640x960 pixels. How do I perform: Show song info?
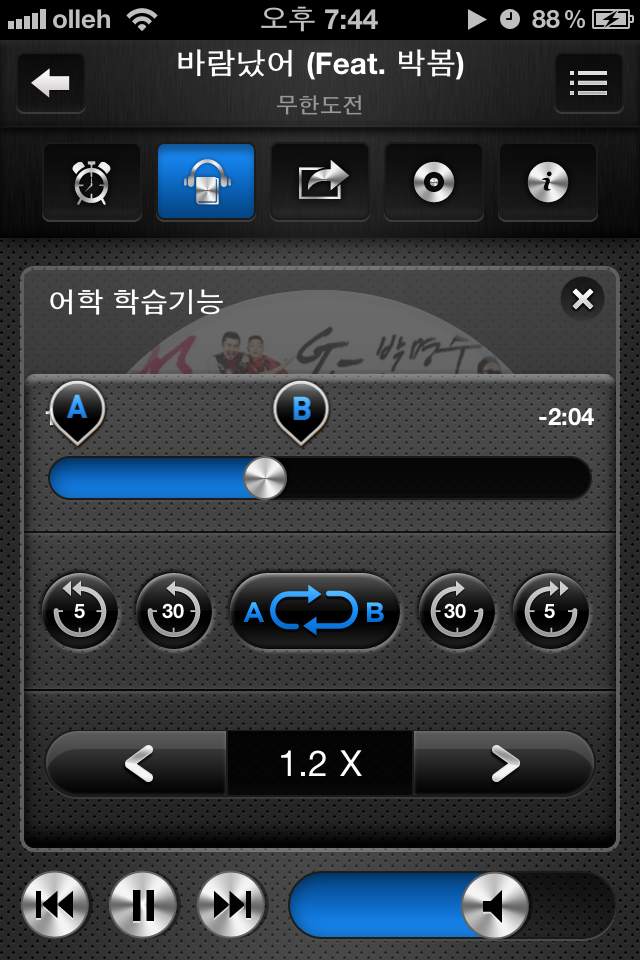click(x=548, y=182)
